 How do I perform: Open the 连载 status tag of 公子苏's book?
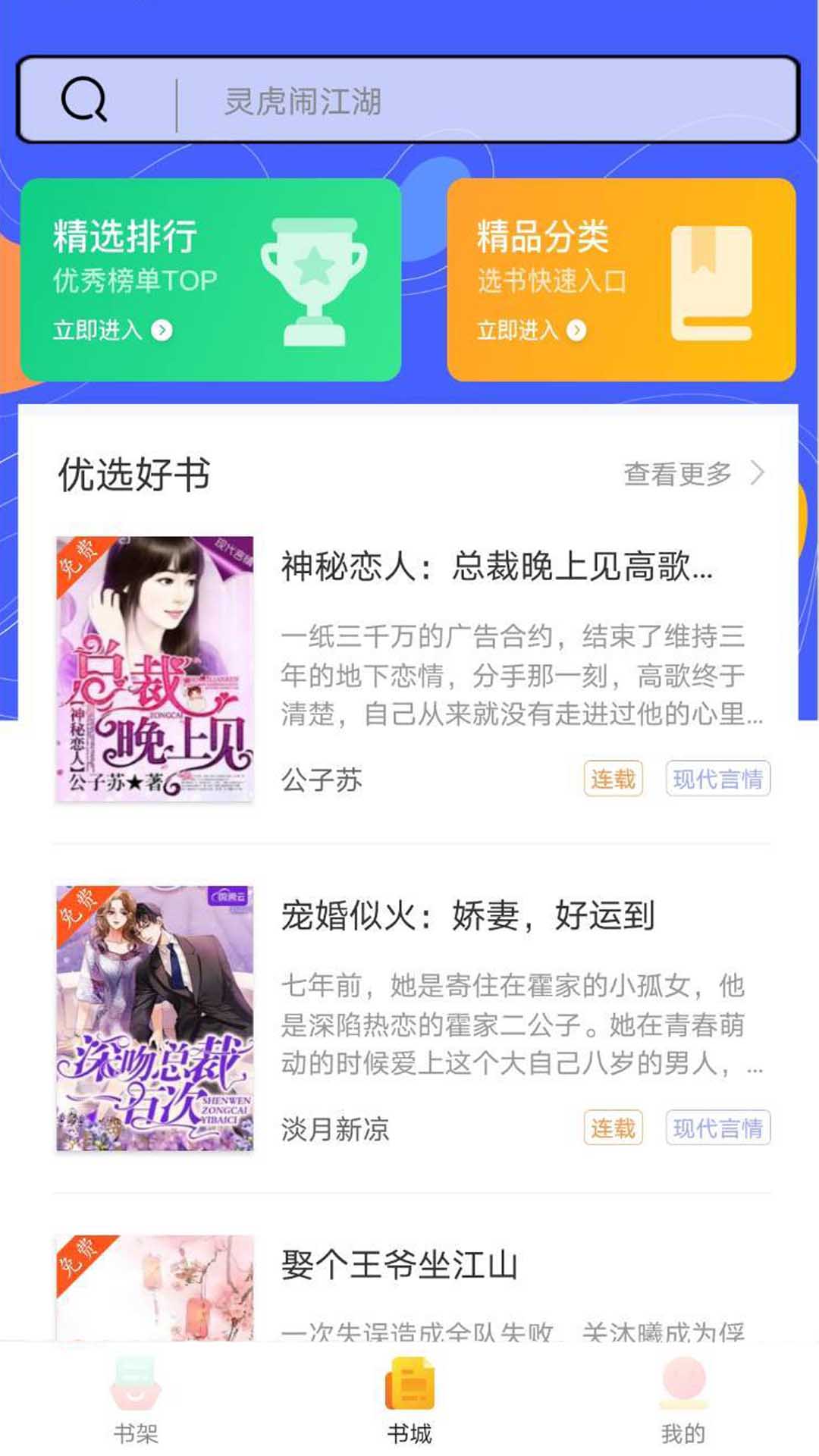613,778
